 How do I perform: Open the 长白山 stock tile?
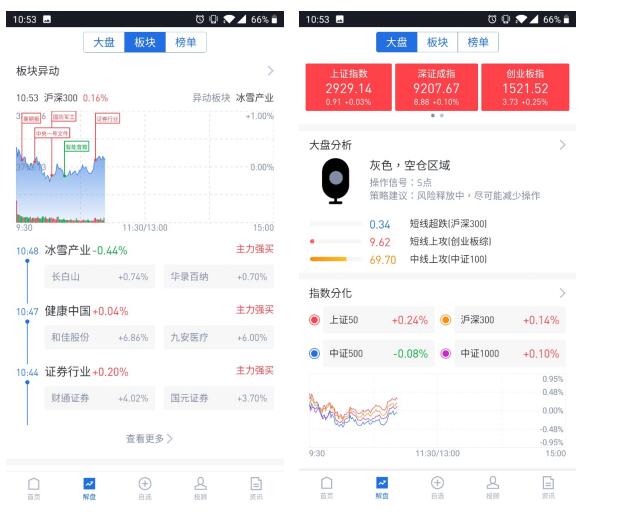tap(100, 277)
